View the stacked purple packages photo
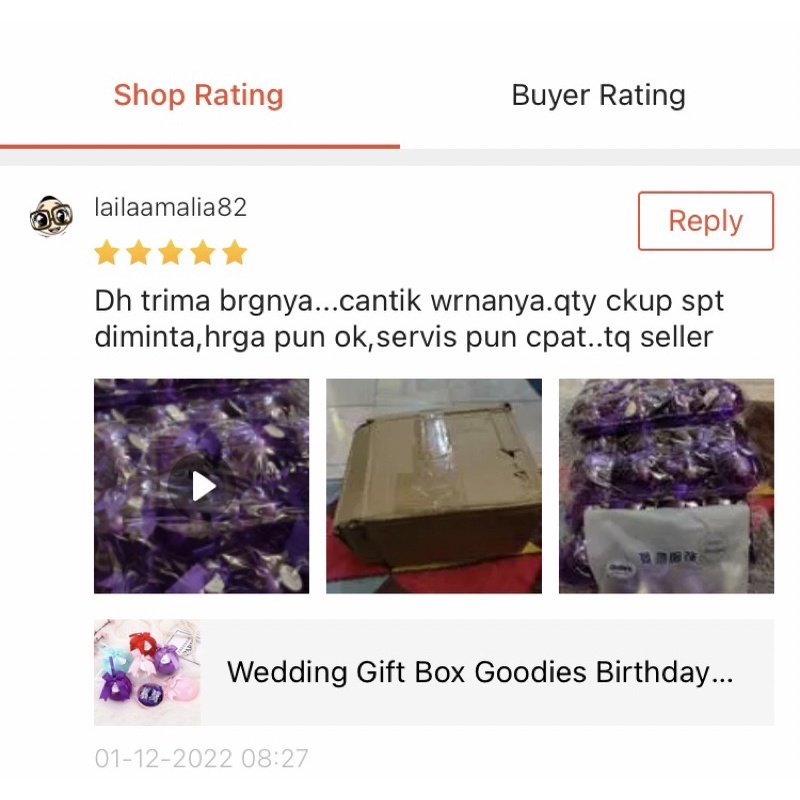The height and width of the screenshot is (800, 800). pyautogui.click(x=666, y=486)
